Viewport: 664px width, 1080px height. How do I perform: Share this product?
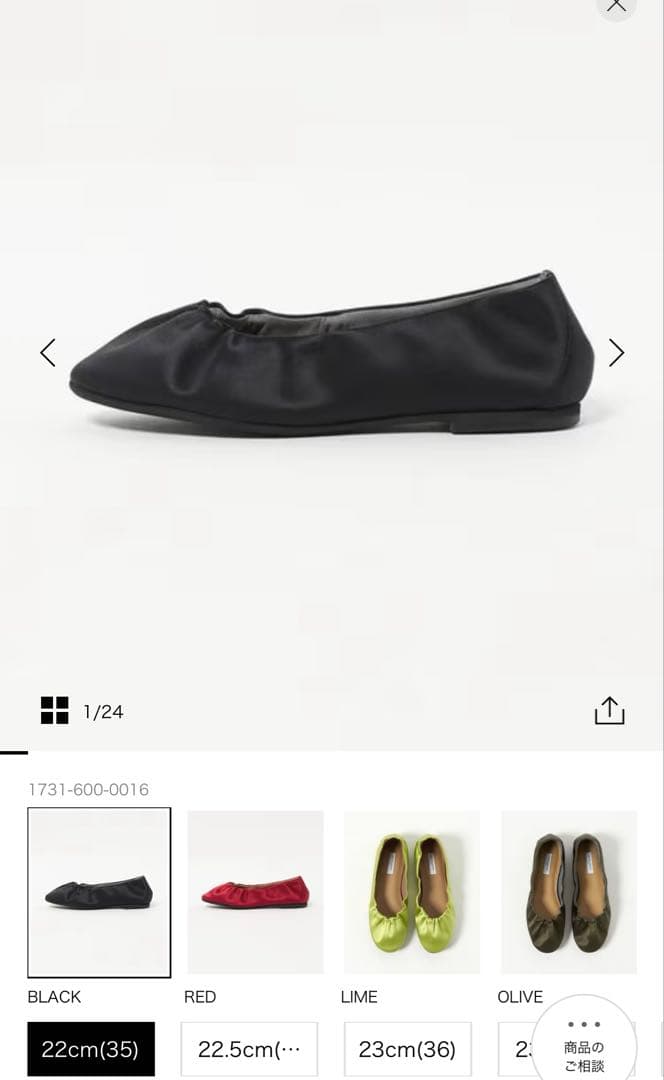coord(609,710)
